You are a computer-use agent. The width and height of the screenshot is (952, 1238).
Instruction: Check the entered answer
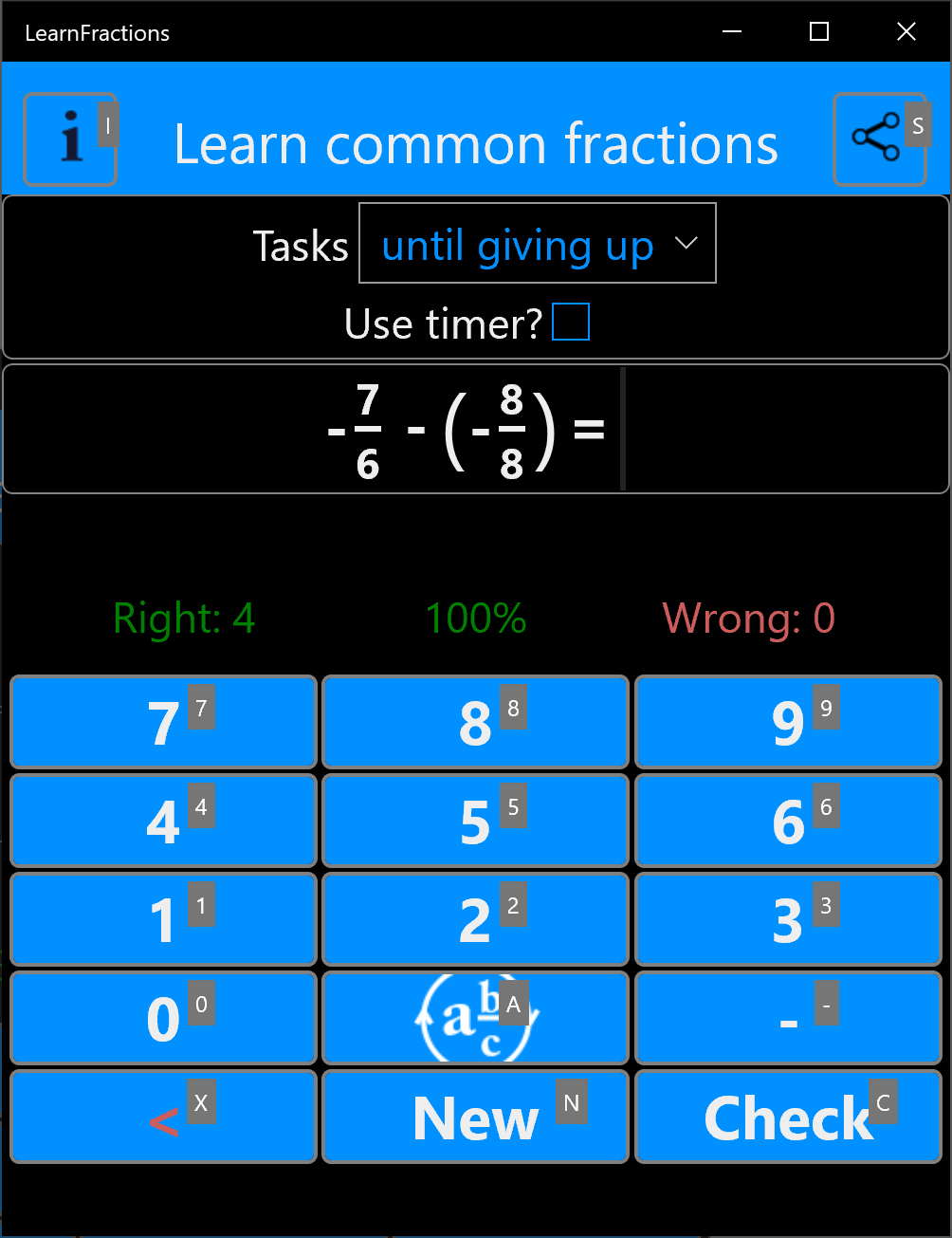(787, 1118)
